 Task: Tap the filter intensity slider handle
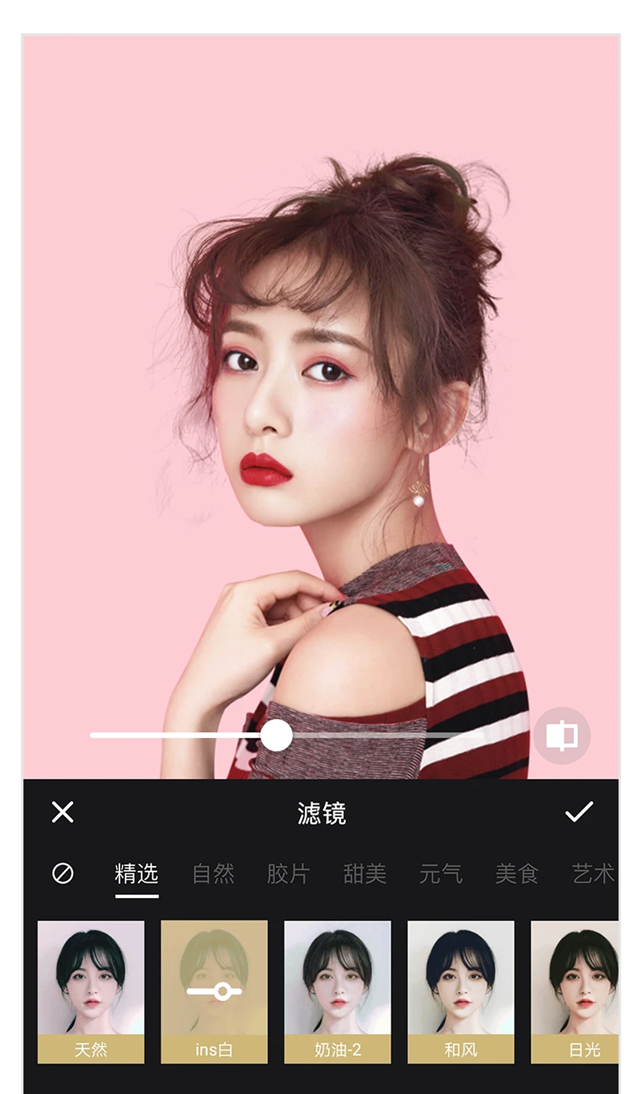coord(276,735)
